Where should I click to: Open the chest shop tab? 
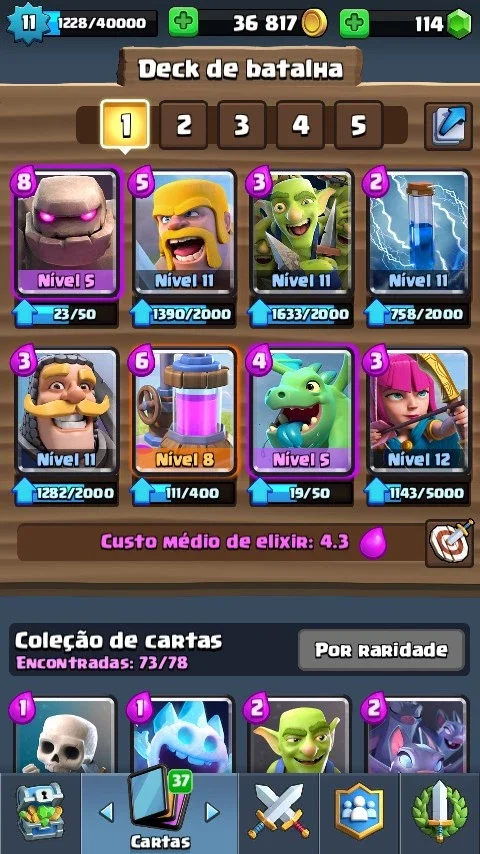[x=40, y=812]
